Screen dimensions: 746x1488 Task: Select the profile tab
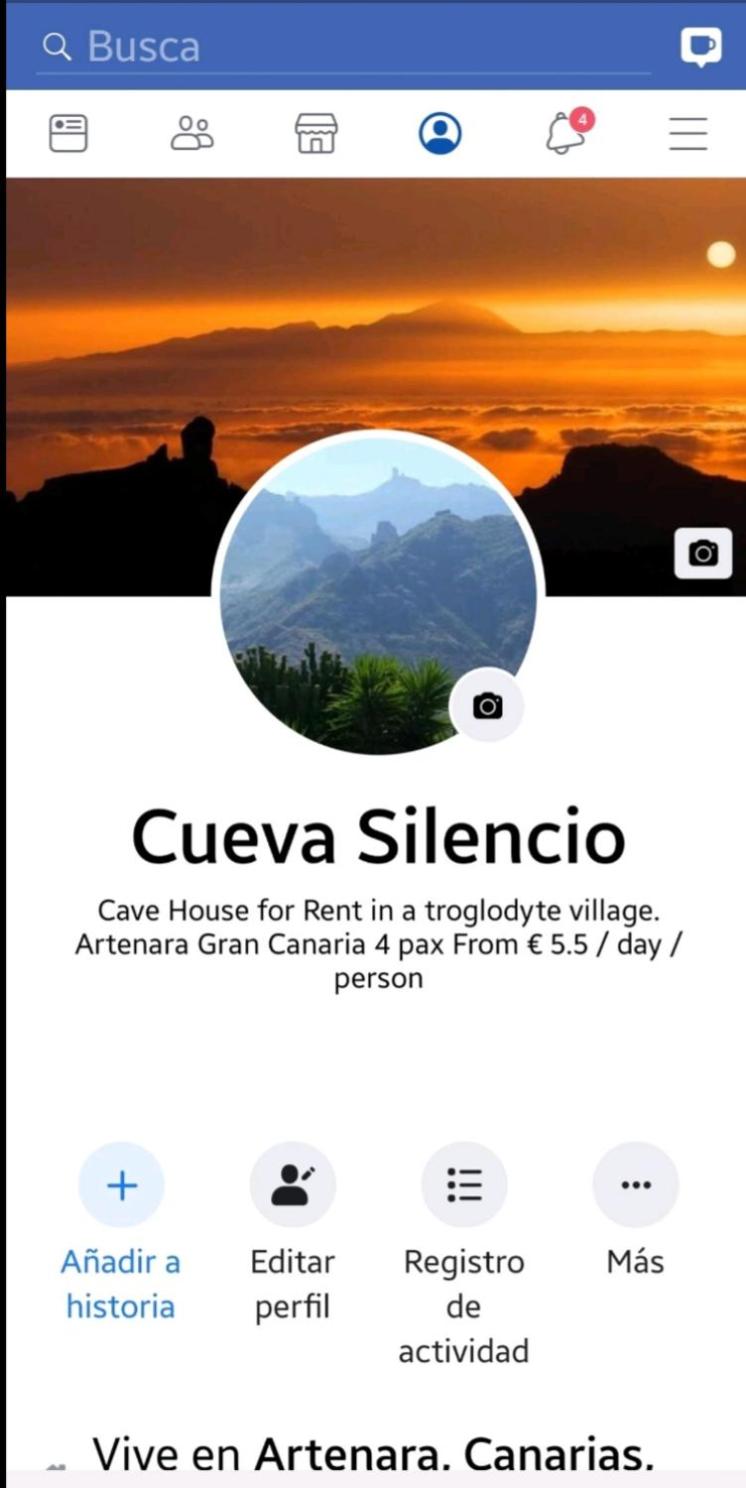coord(440,133)
